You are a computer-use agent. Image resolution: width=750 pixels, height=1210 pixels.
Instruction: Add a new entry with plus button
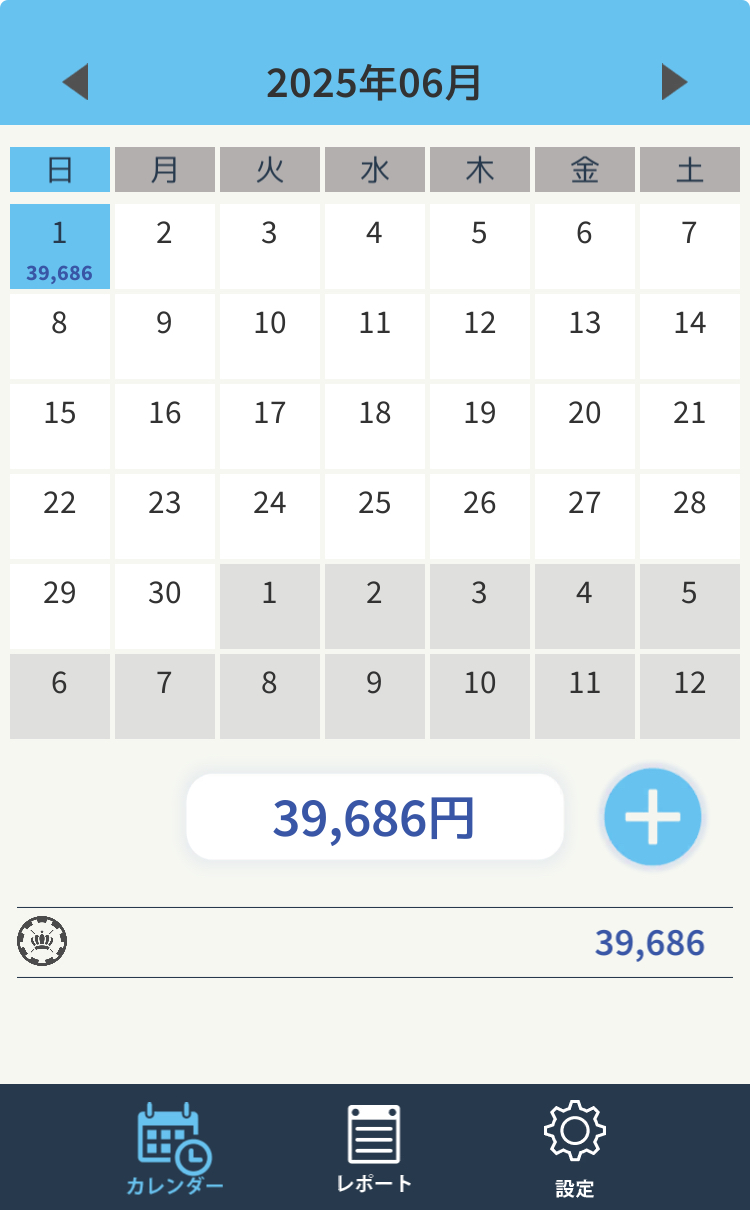[653, 817]
